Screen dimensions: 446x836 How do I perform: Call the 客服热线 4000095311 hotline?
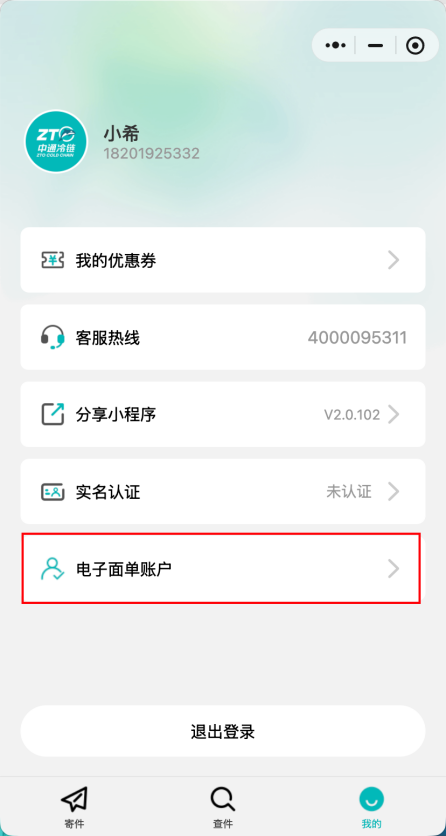tap(223, 337)
